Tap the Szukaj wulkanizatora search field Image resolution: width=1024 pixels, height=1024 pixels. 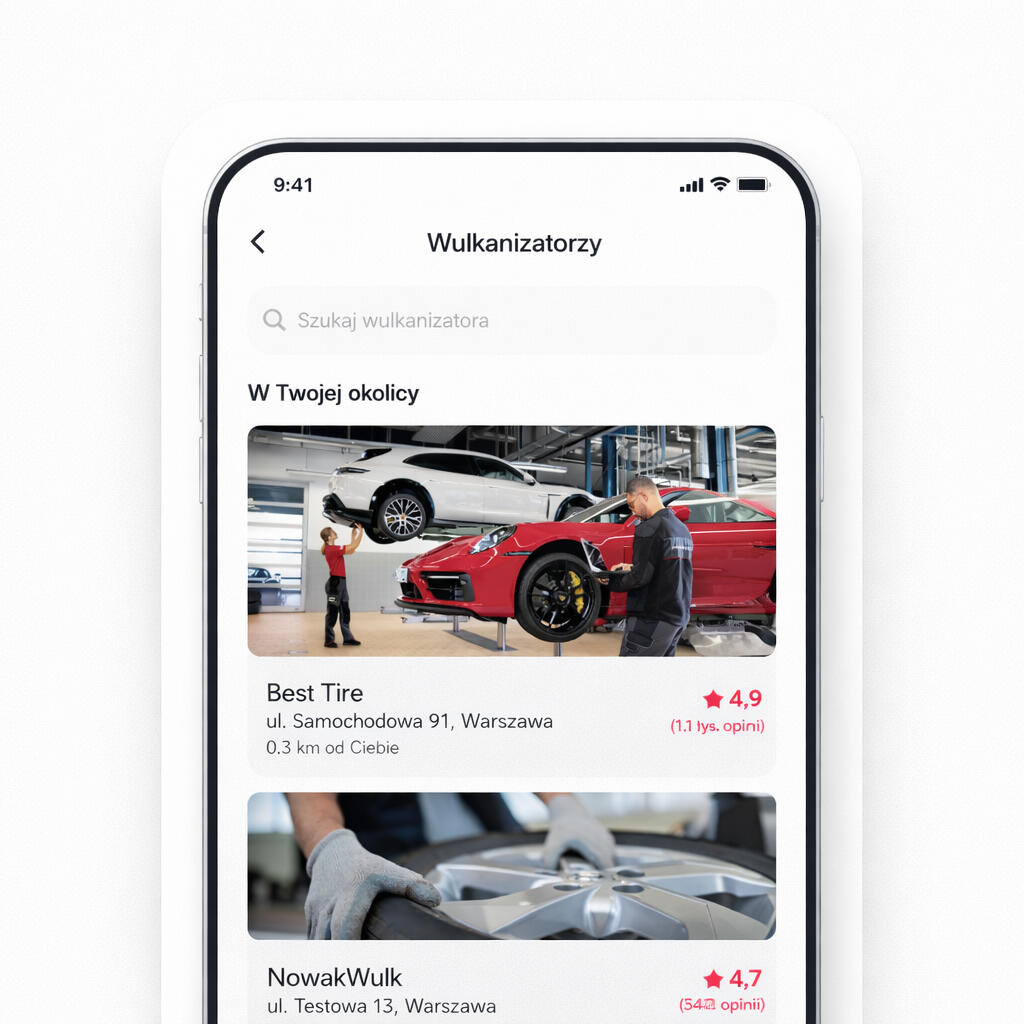pyautogui.click(x=511, y=321)
